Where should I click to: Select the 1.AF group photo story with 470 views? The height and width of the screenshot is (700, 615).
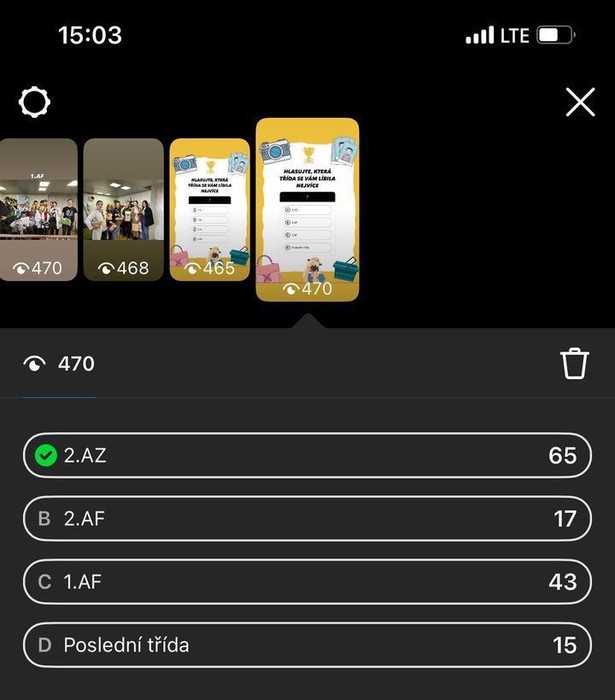pos(38,210)
